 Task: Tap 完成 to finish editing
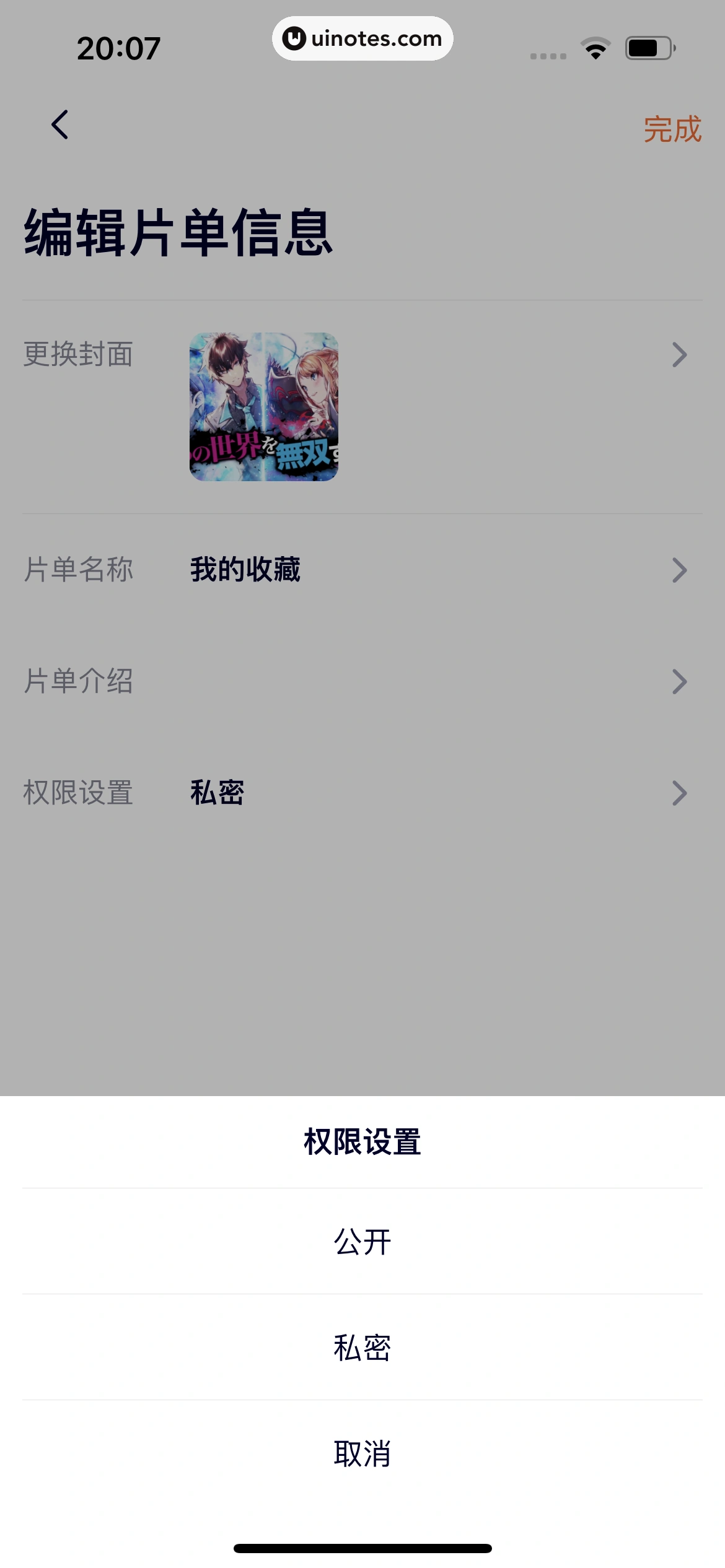(x=672, y=129)
